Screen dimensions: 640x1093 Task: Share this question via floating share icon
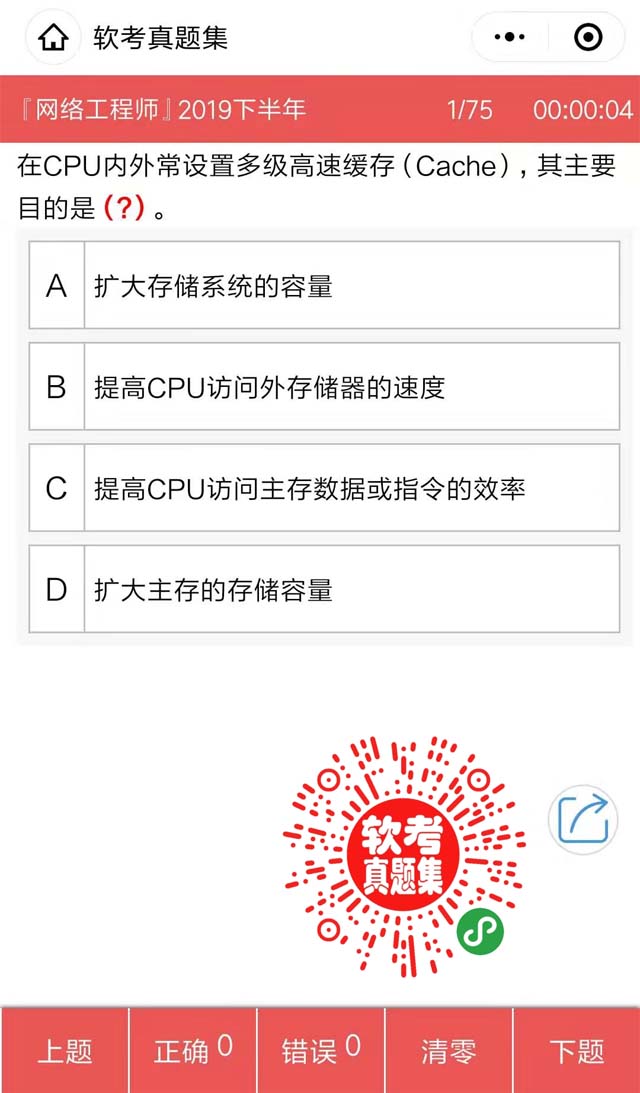tap(583, 819)
